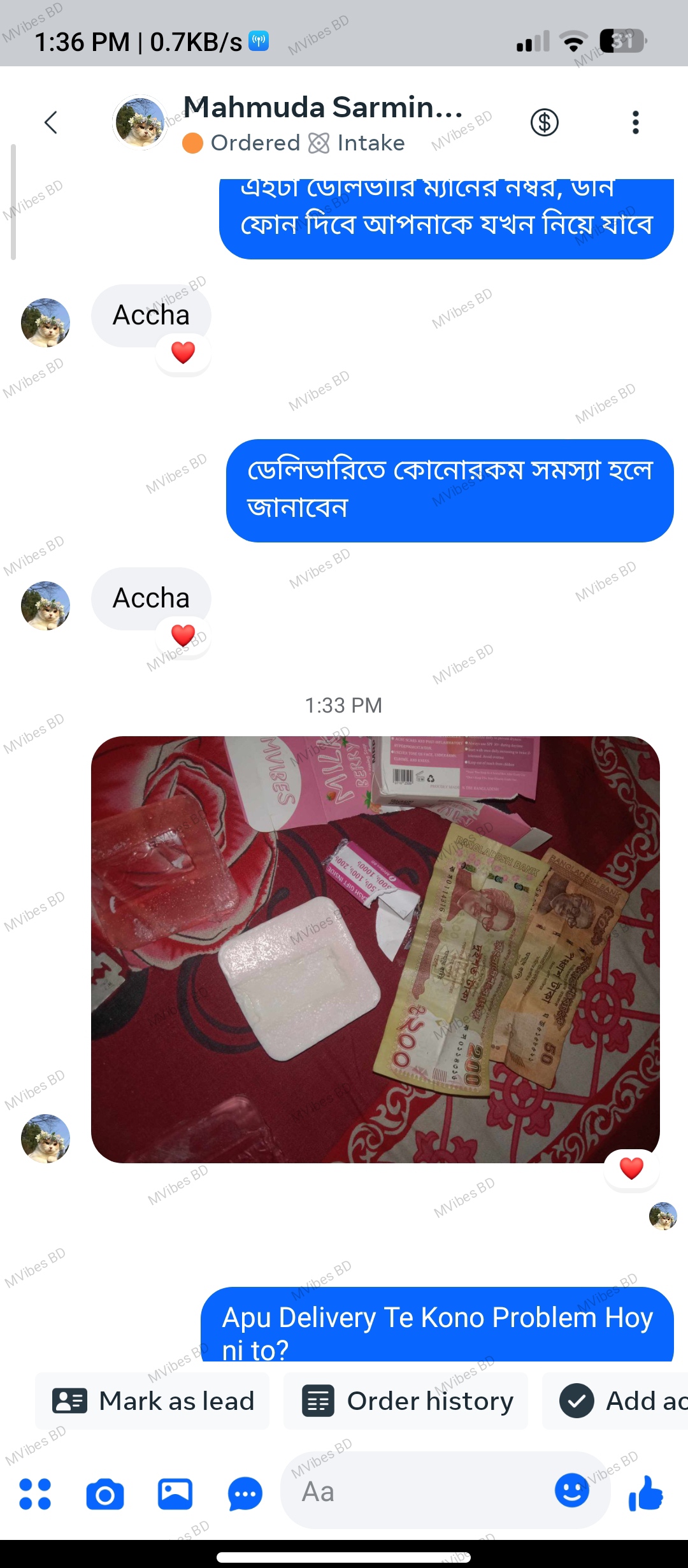Tap the dollar payment icon
688x1568 pixels.
[545, 122]
